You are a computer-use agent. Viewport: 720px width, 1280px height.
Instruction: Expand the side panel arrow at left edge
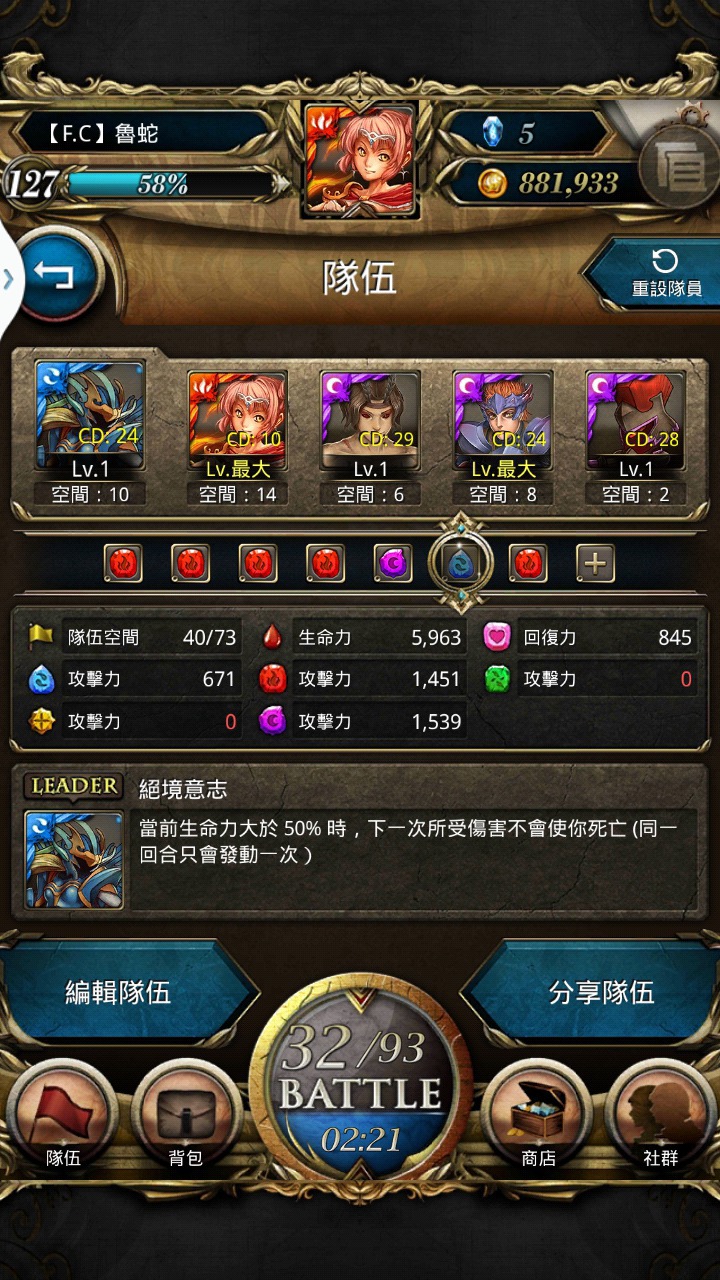click(9, 279)
